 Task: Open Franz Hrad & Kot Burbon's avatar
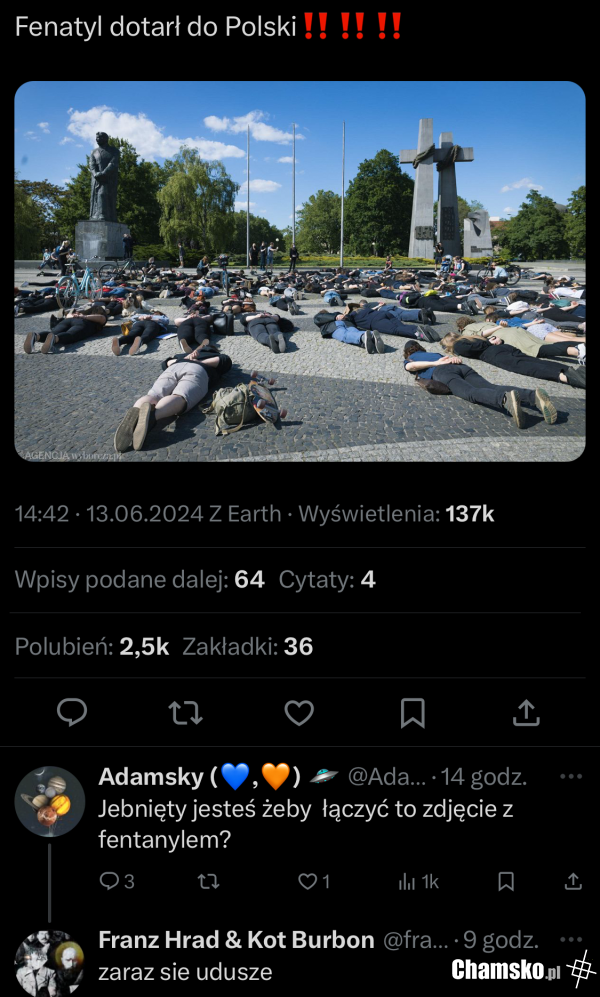pyautogui.click(x=50, y=962)
